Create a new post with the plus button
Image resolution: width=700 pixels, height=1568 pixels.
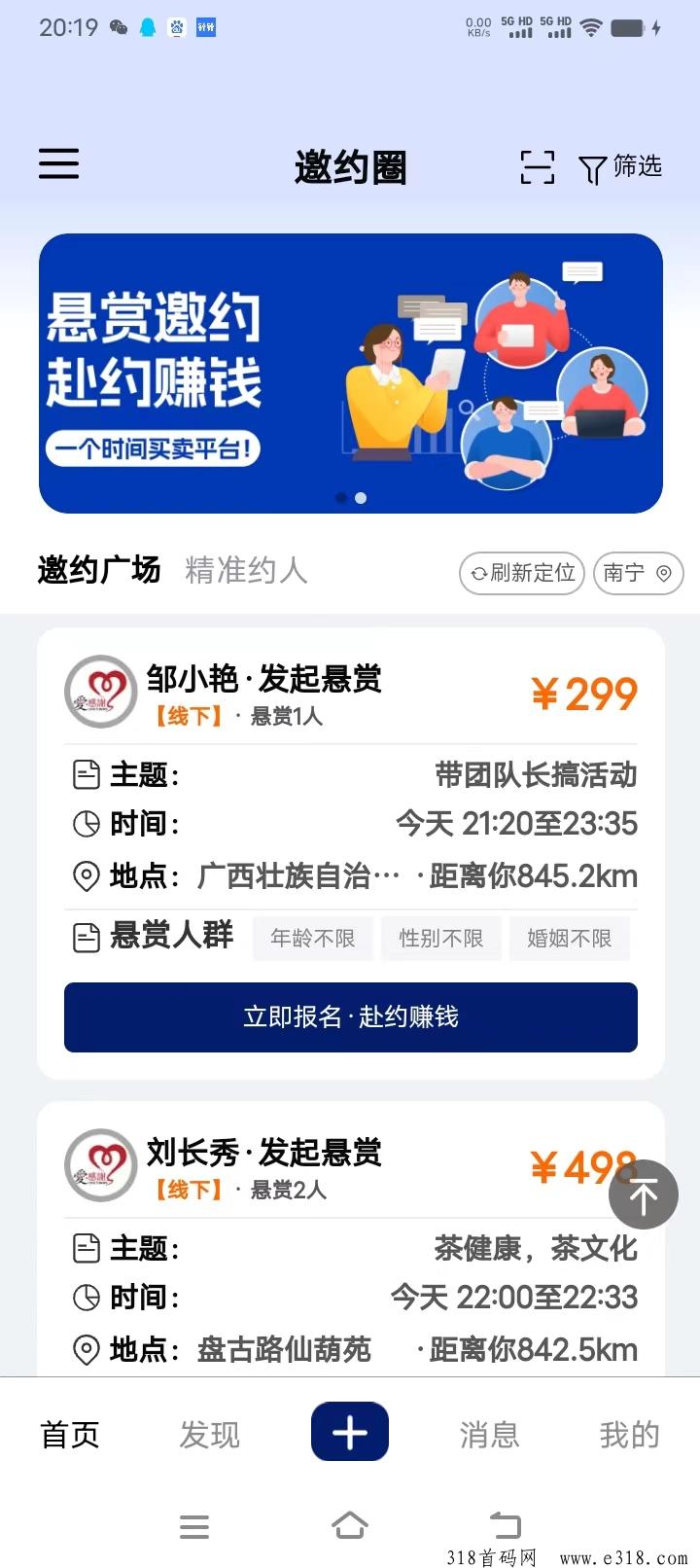(x=350, y=1432)
